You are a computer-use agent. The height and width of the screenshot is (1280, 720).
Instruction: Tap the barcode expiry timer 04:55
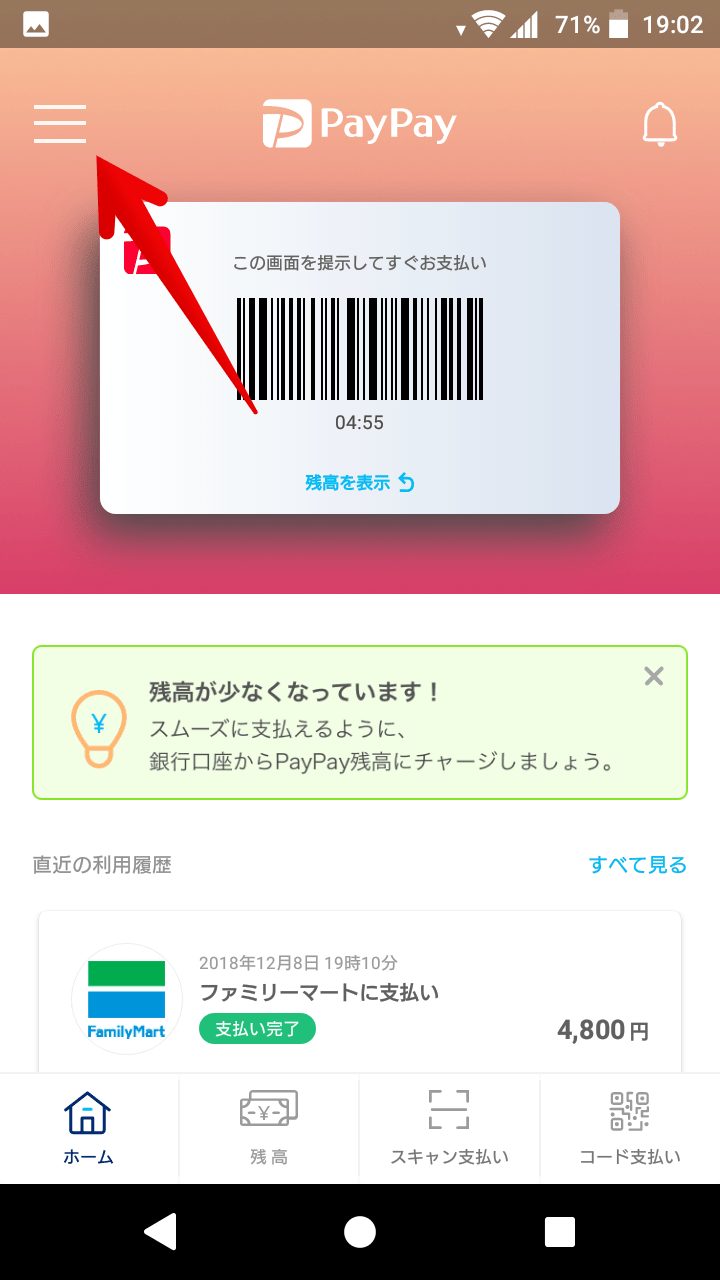(359, 422)
